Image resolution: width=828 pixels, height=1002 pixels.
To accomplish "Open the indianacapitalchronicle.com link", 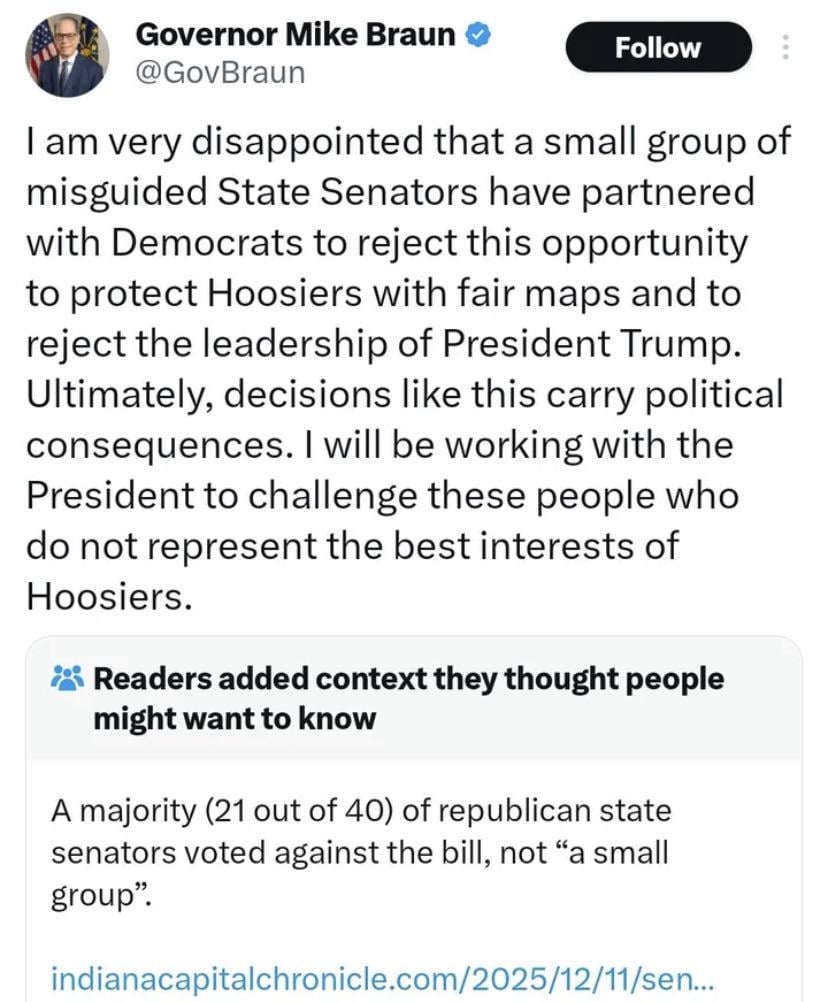I will (x=381, y=975).
